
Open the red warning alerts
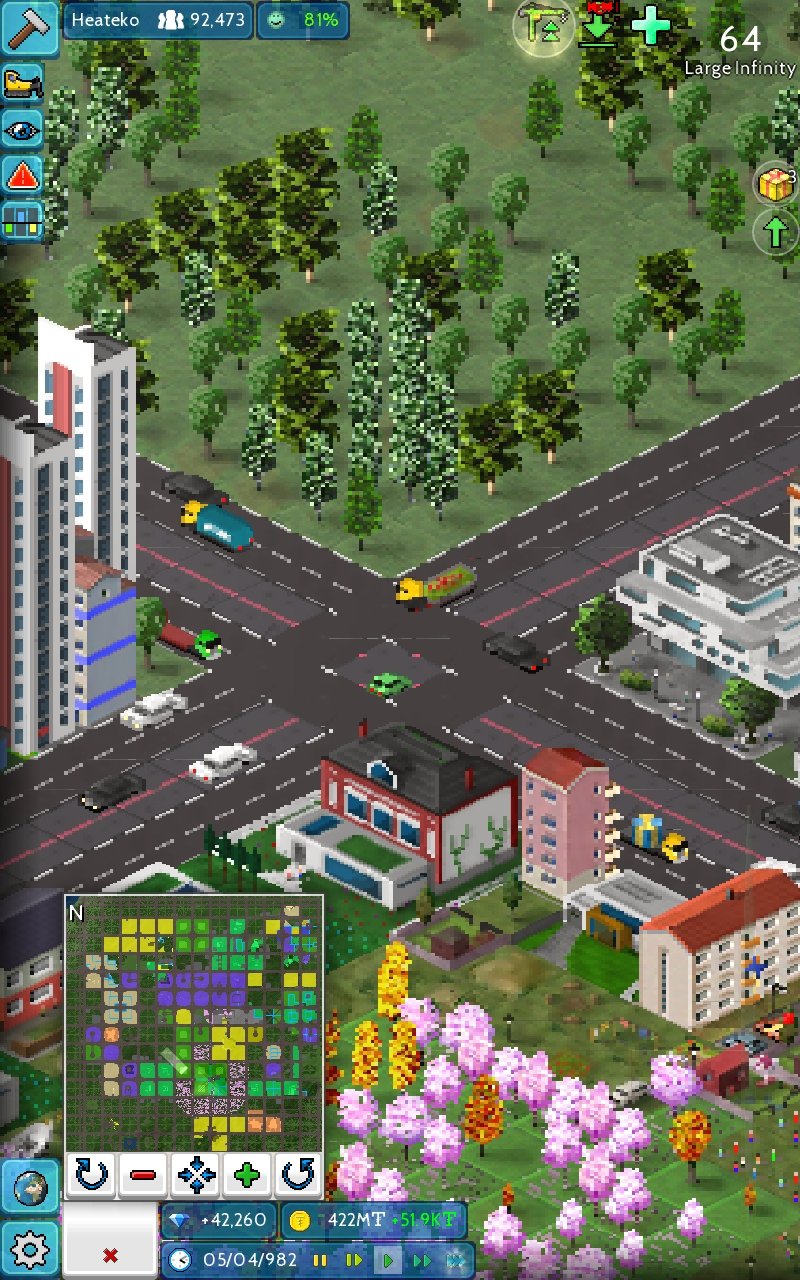[22, 176]
